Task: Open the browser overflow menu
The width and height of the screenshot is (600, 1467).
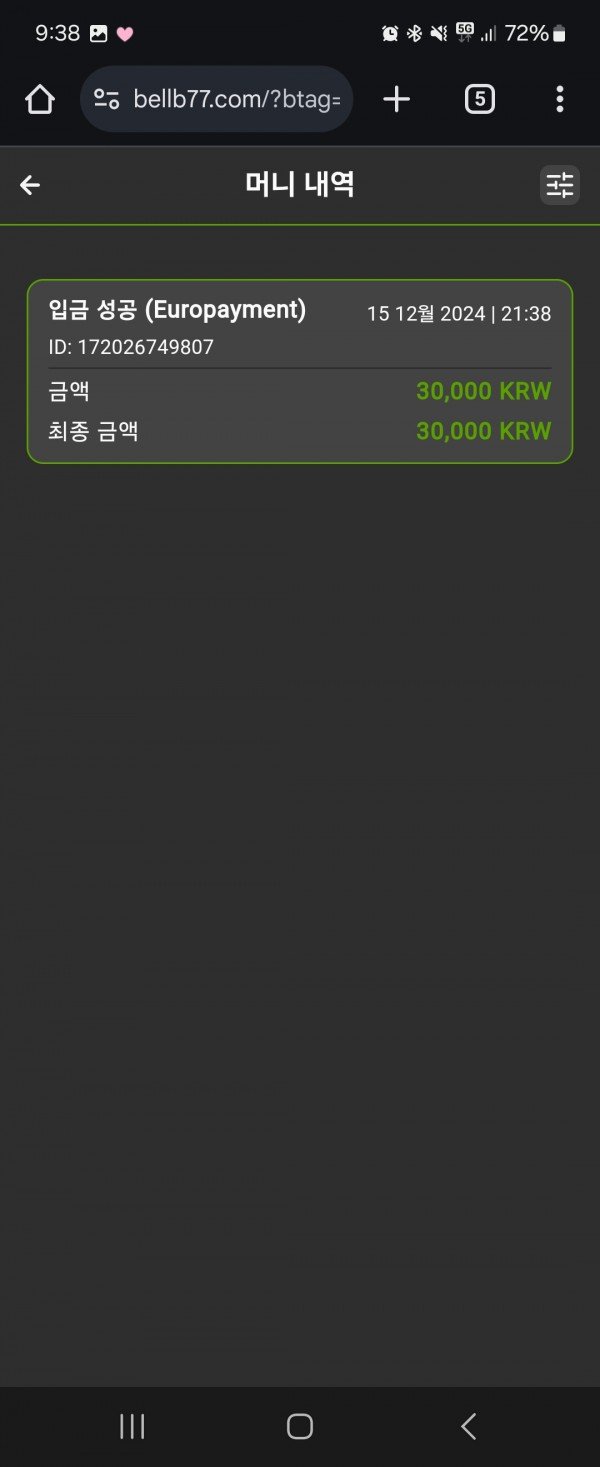Action: click(559, 99)
